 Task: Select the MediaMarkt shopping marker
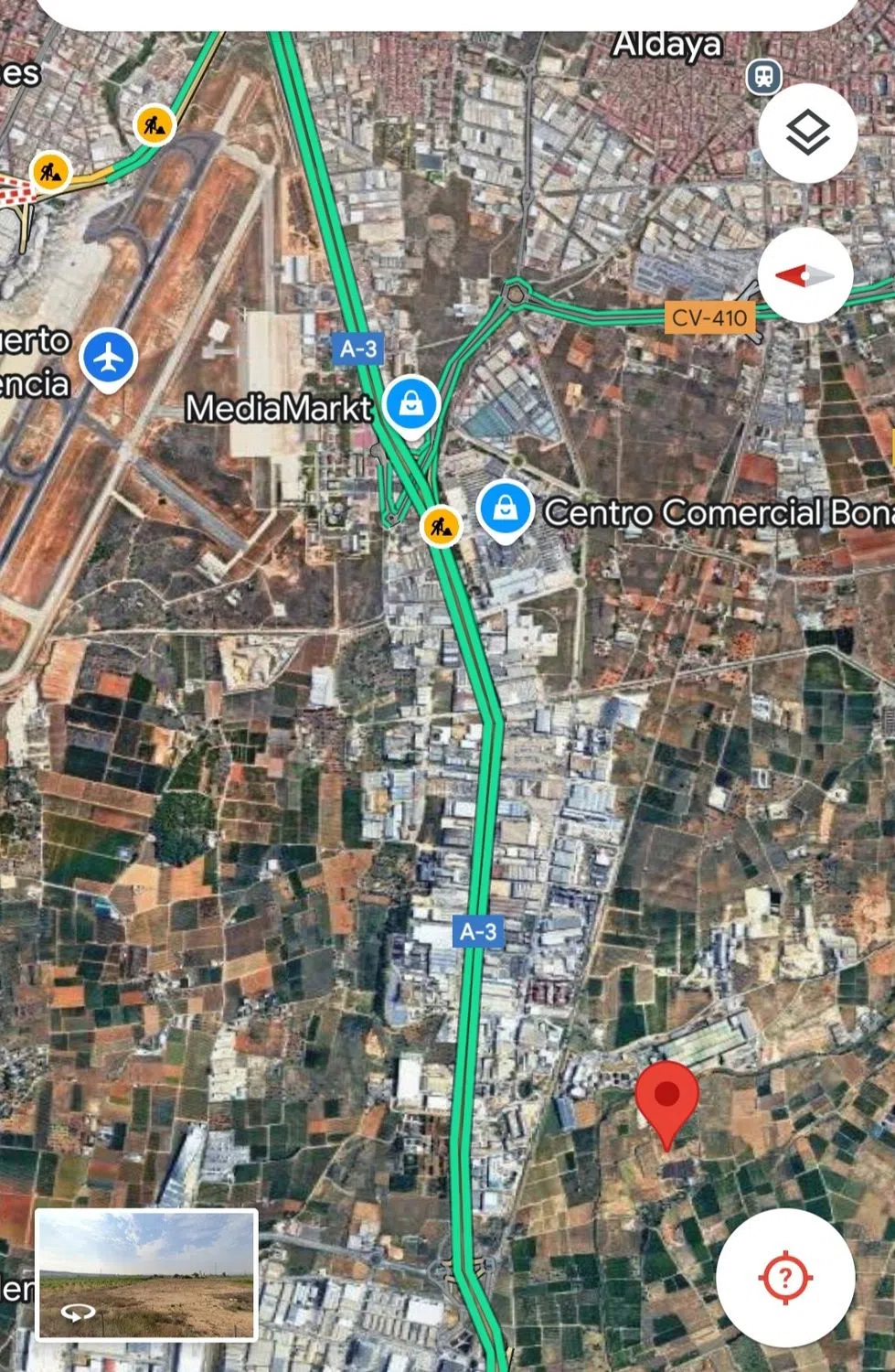(x=411, y=404)
